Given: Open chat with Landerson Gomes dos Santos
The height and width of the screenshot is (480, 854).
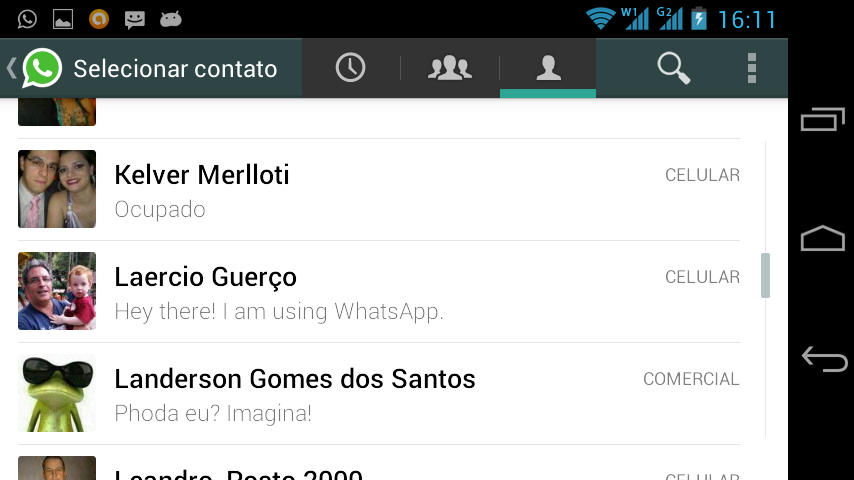Looking at the screenshot, I should 380,394.
